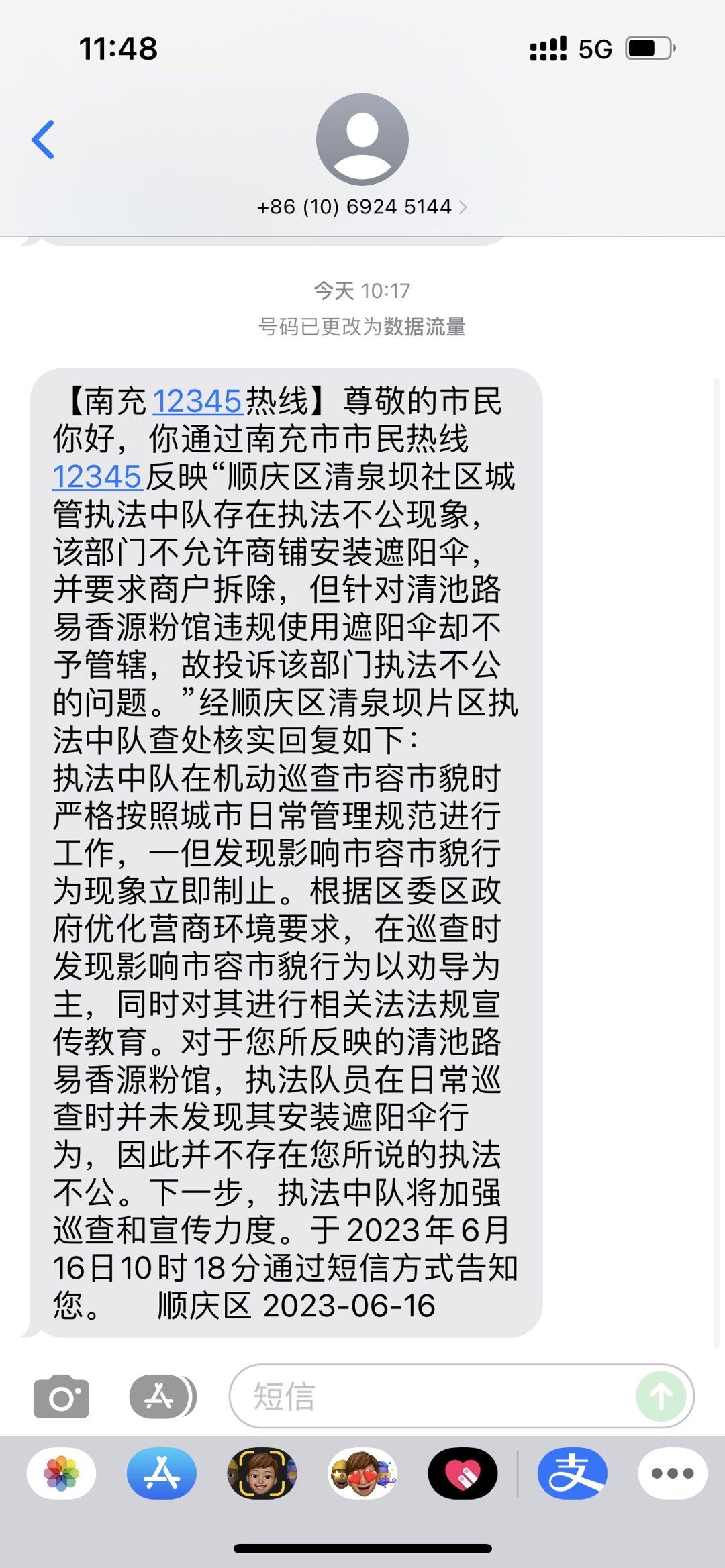Viewport: 725px width, 1568px height.
Task: Open the more apps ellipsis button
Action: pos(672,1474)
